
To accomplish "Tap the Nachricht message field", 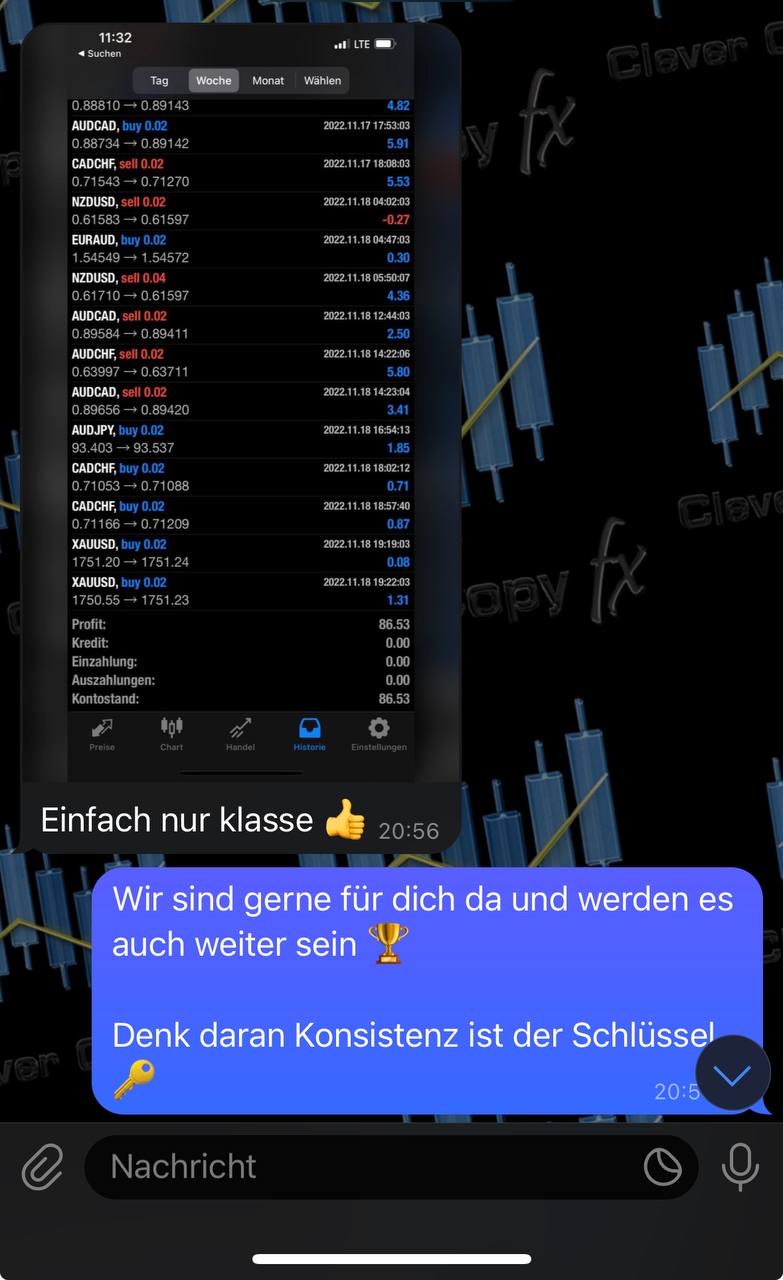I will pyautogui.click(x=360, y=1166).
